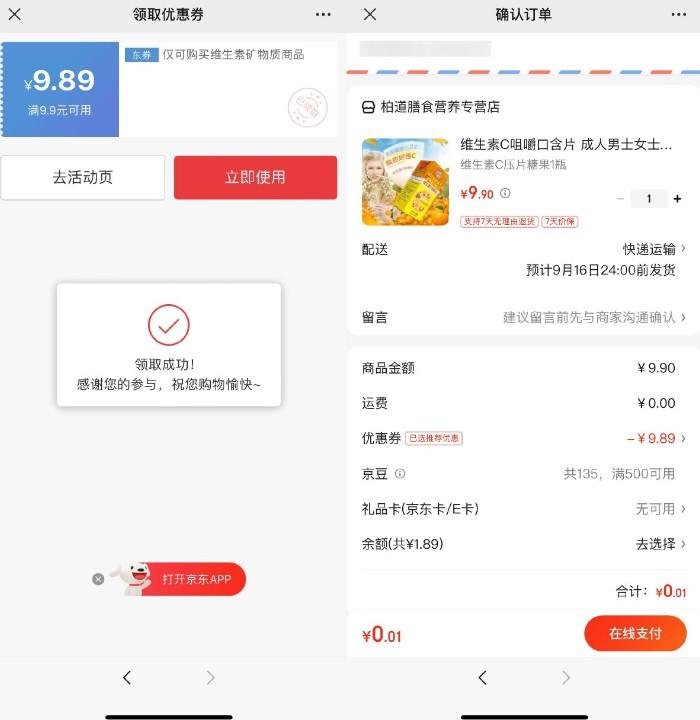700x720 pixels.
Task: Tap 在线支付 to pay online
Action: point(635,634)
